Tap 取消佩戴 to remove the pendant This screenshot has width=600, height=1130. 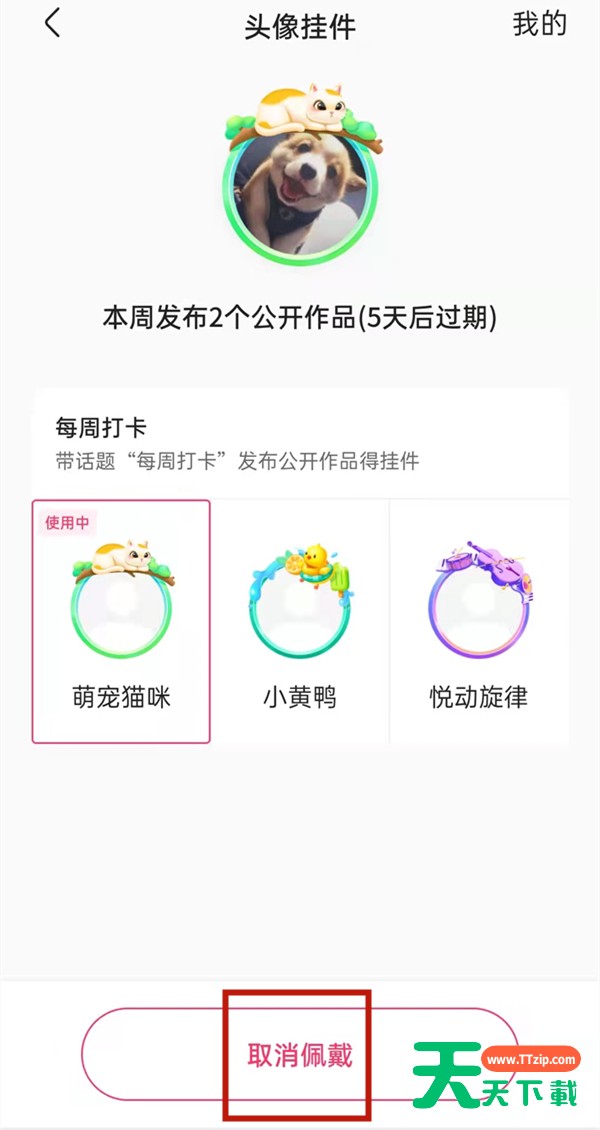[x=300, y=1055]
